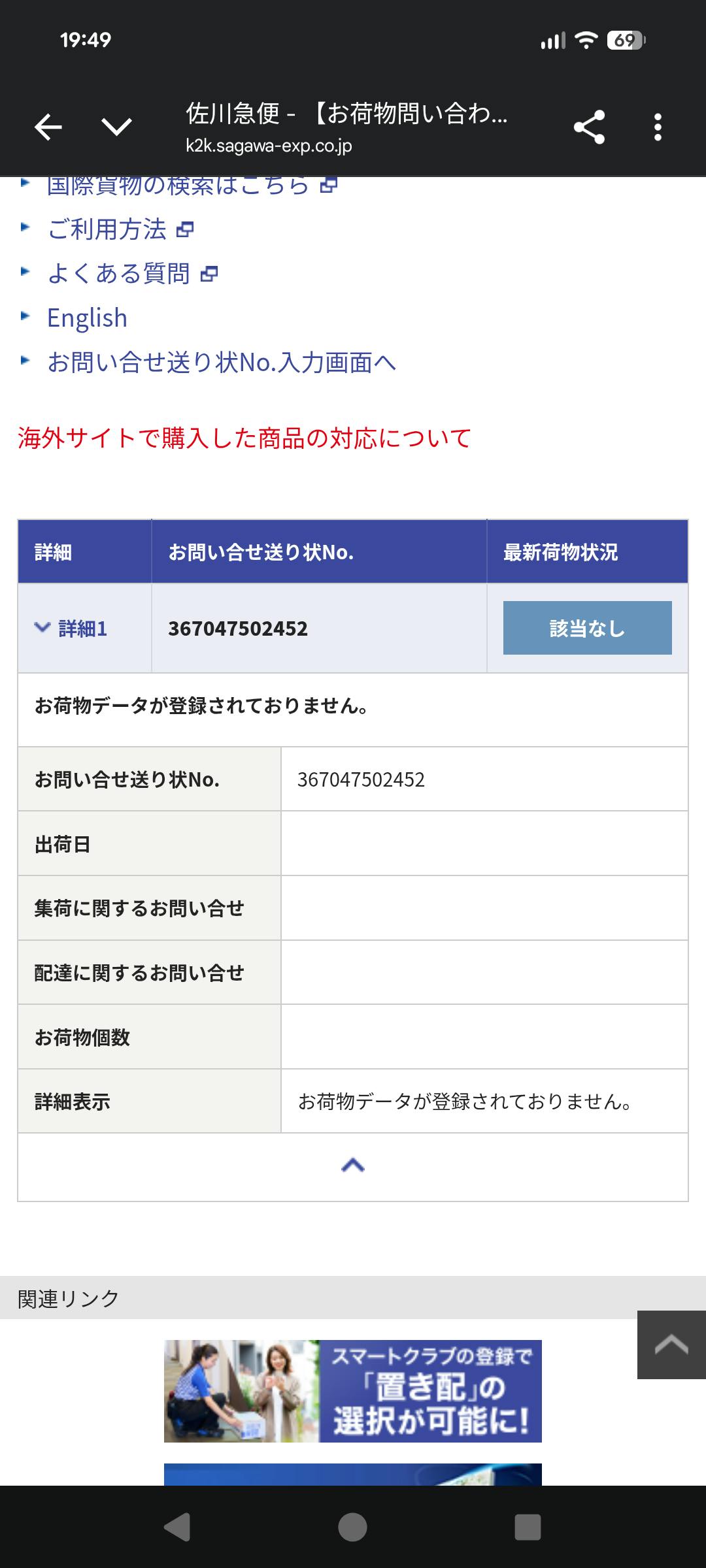This screenshot has width=706, height=1568.
Task: Open the ご利用方法 link
Action: tap(108, 229)
